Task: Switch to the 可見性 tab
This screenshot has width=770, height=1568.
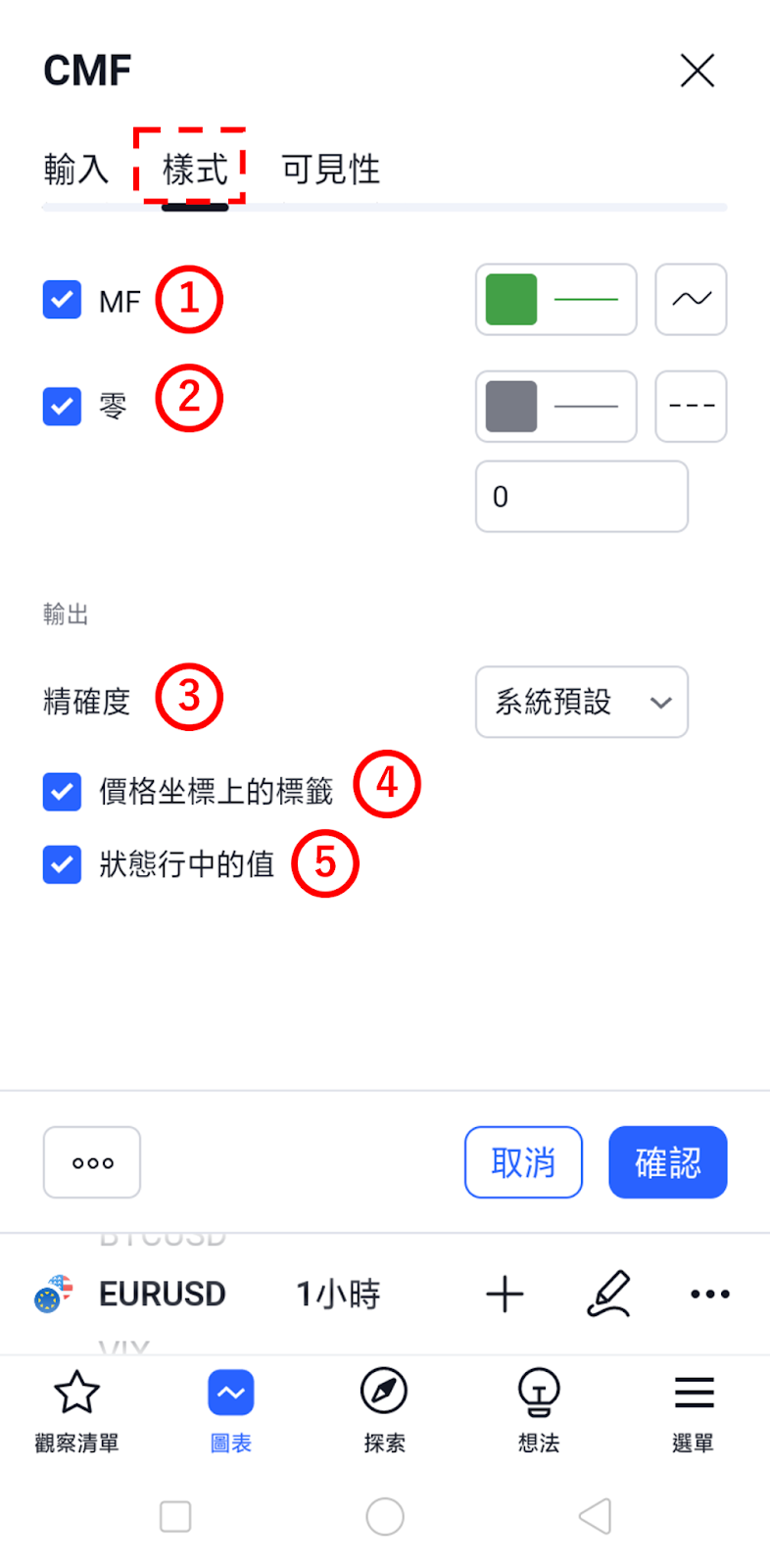Action: [331, 170]
